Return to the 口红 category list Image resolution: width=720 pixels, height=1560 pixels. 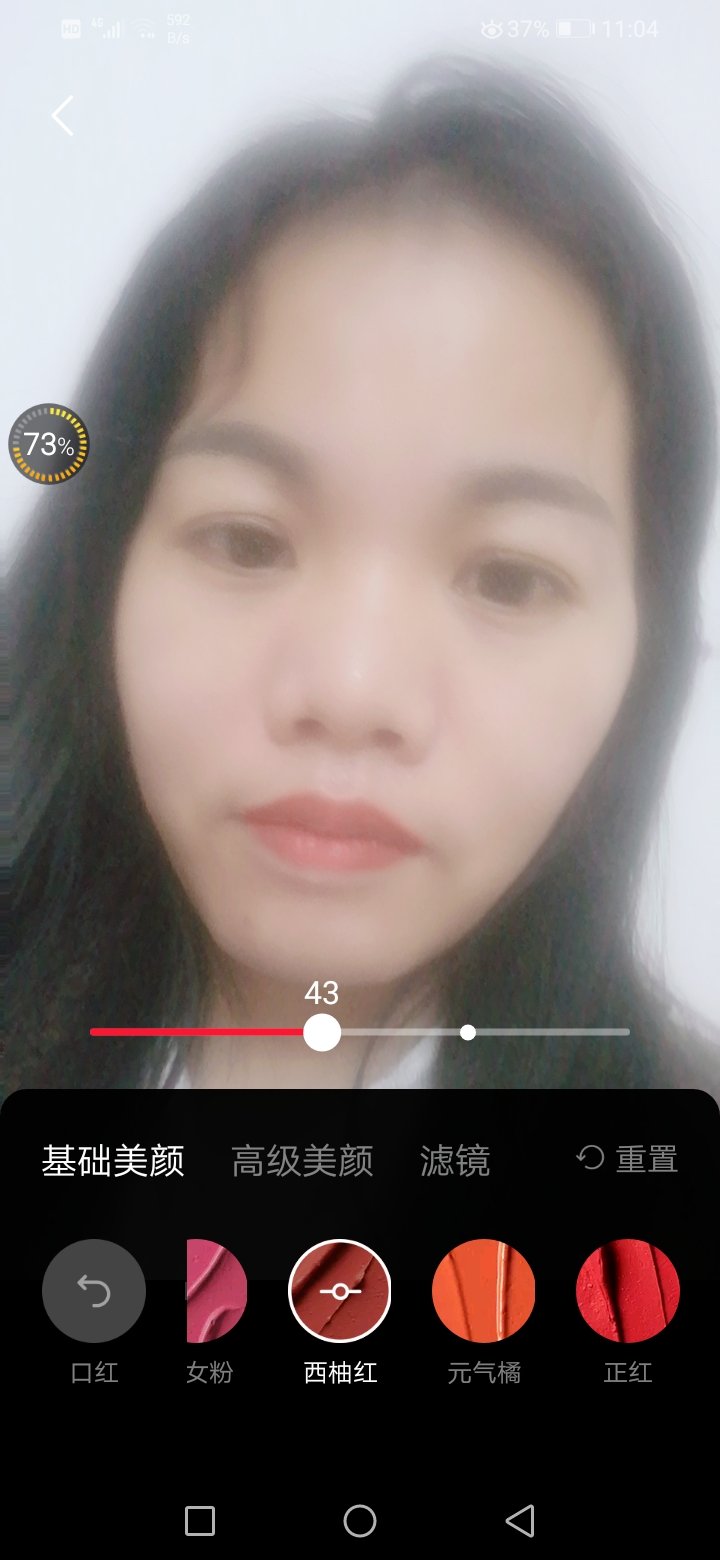tap(94, 1291)
